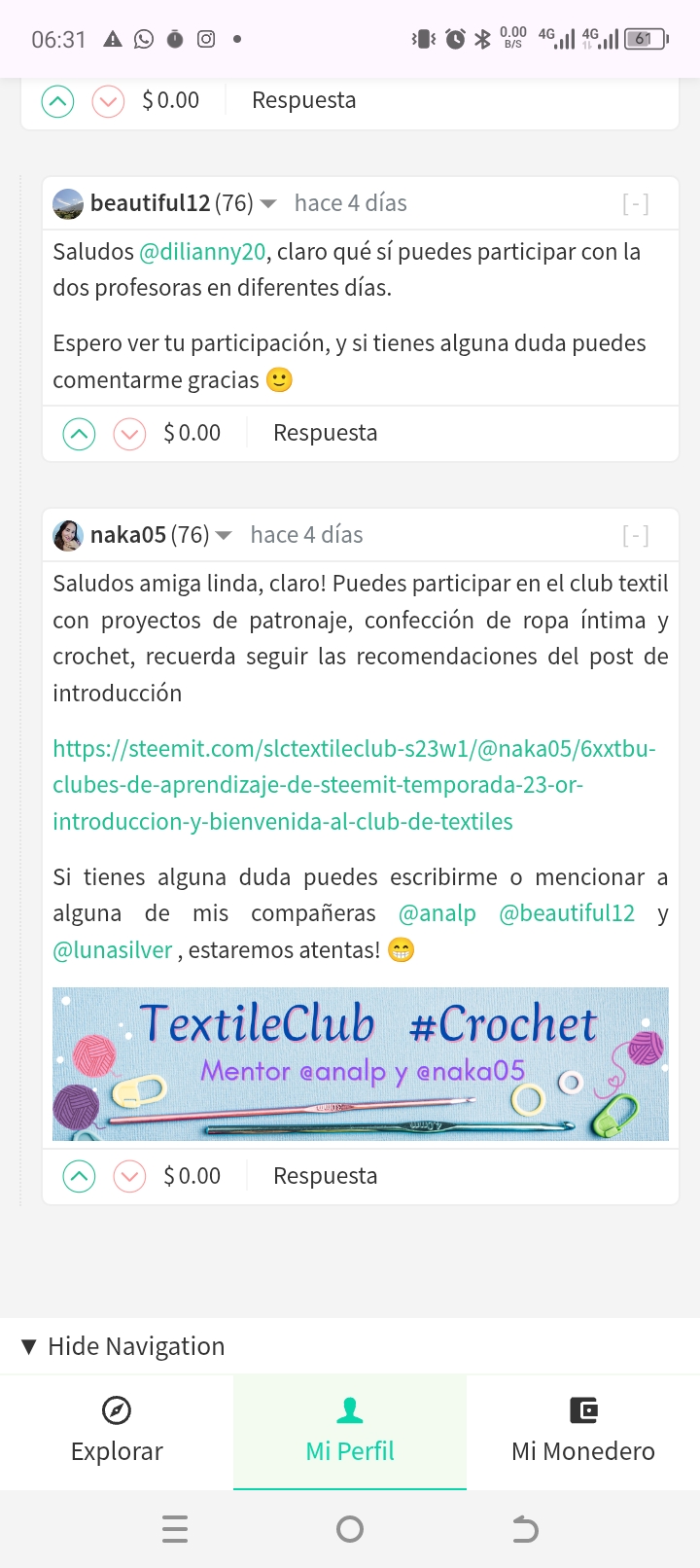
Task: Downvote beautiful12's comment
Action: pos(129,434)
